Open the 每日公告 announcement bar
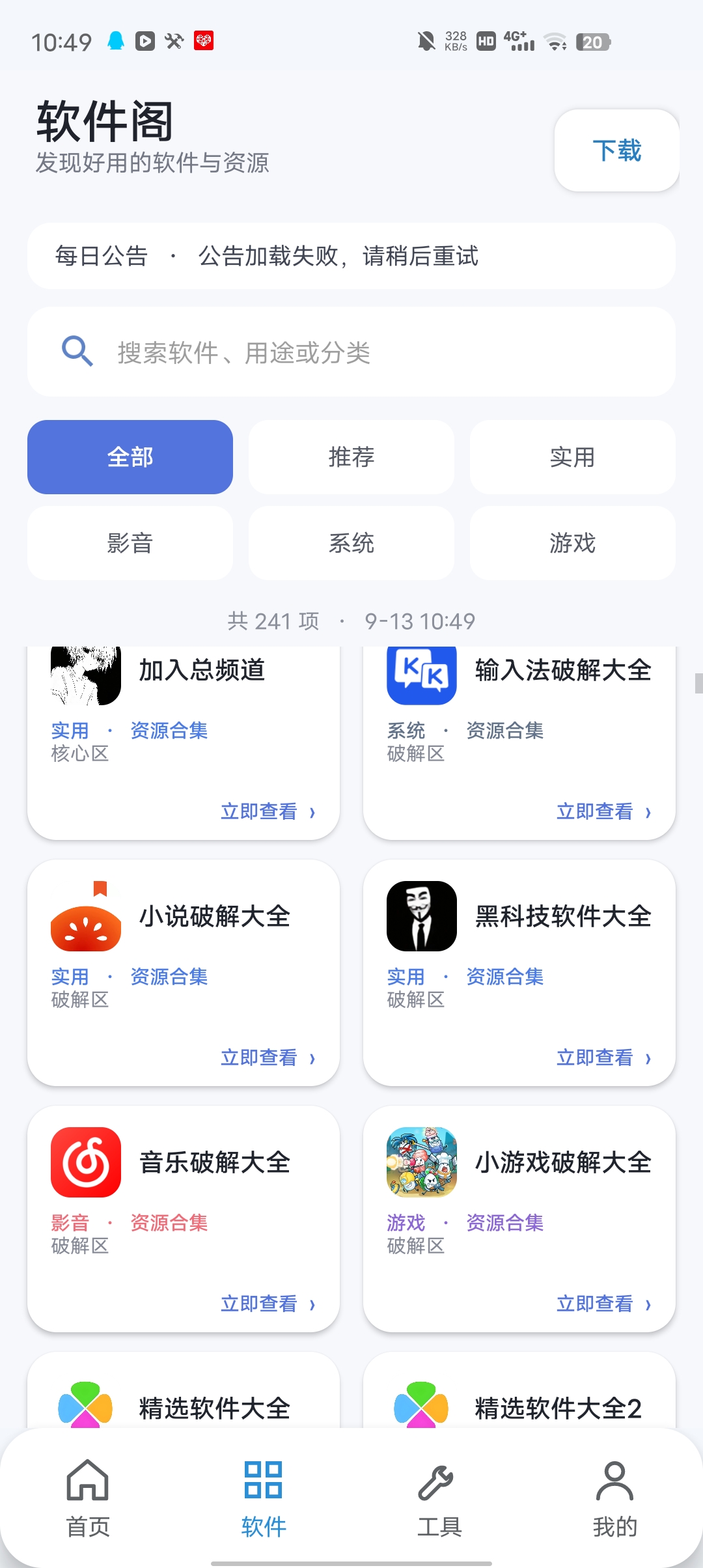 point(351,256)
